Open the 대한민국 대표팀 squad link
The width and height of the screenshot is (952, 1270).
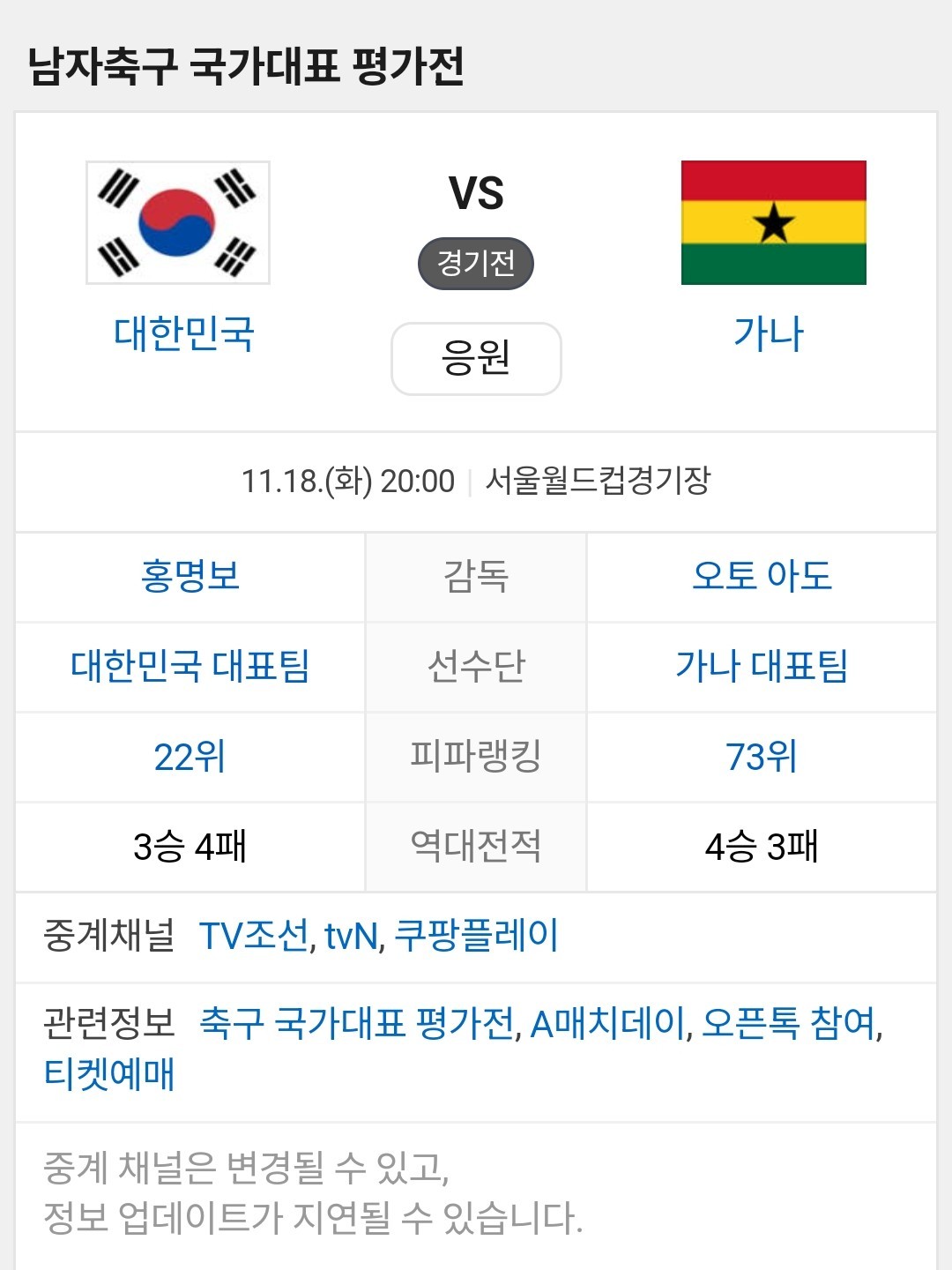pyautogui.click(x=190, y=666)
